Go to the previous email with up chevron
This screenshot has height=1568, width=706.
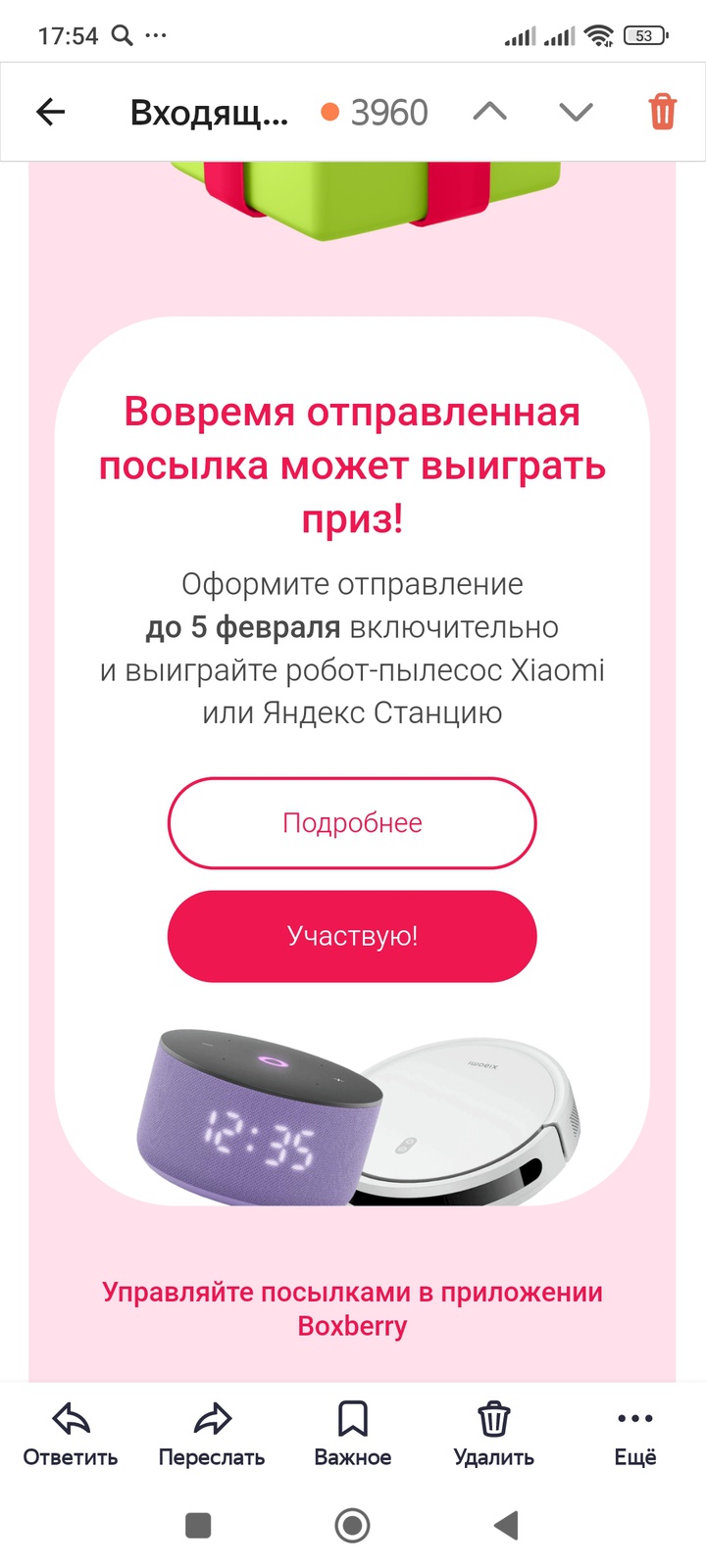(x=489, y=113)
